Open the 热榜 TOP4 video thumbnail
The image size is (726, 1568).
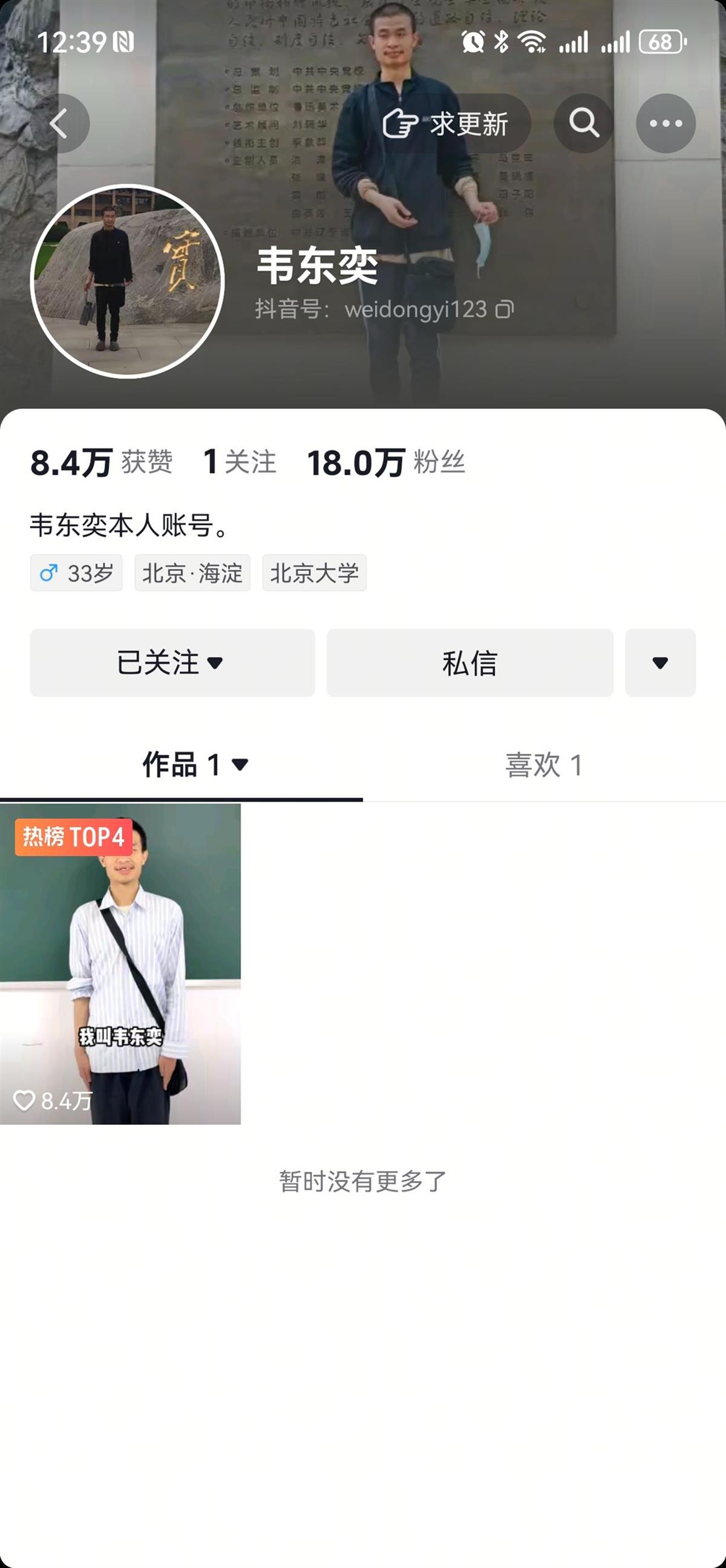pyautogui.click(x=120, y=964)
